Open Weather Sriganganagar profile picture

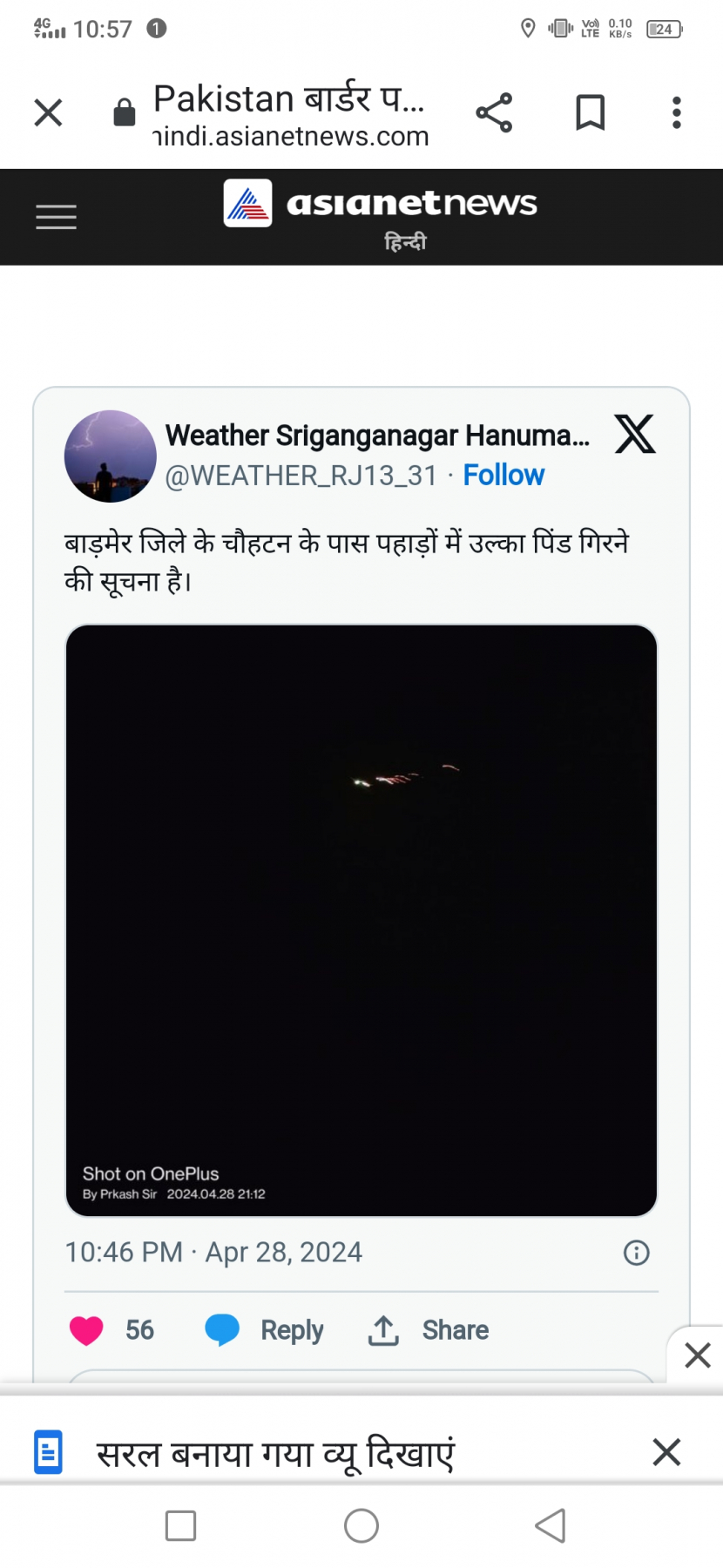(x=111, y=456)
